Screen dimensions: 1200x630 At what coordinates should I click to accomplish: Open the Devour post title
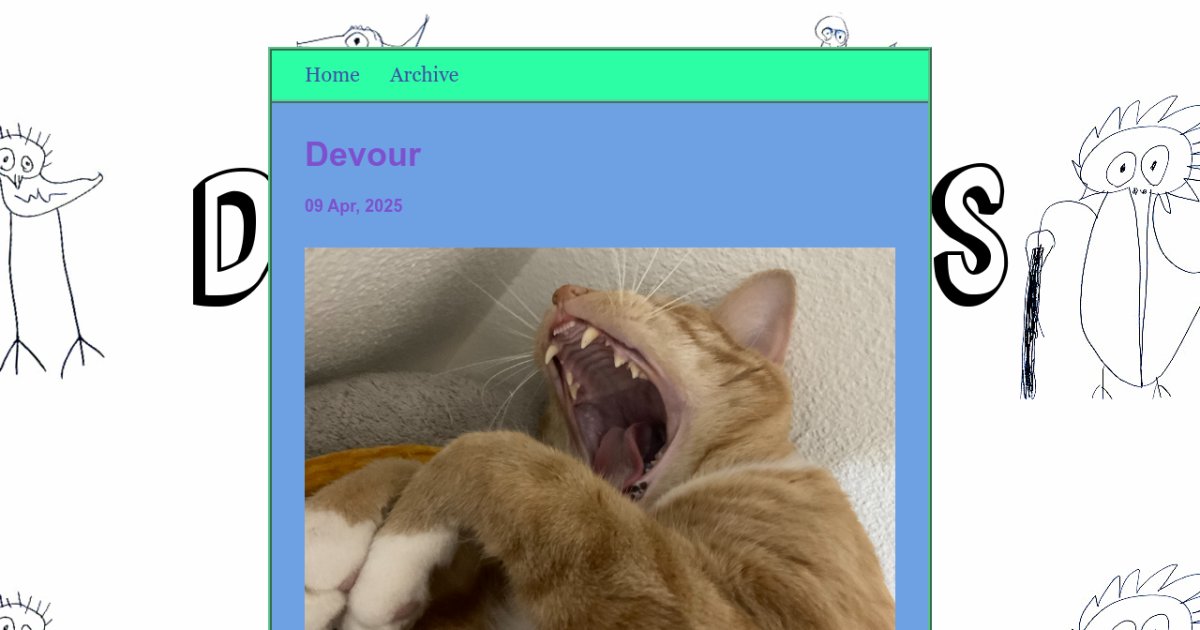point(363,155)
